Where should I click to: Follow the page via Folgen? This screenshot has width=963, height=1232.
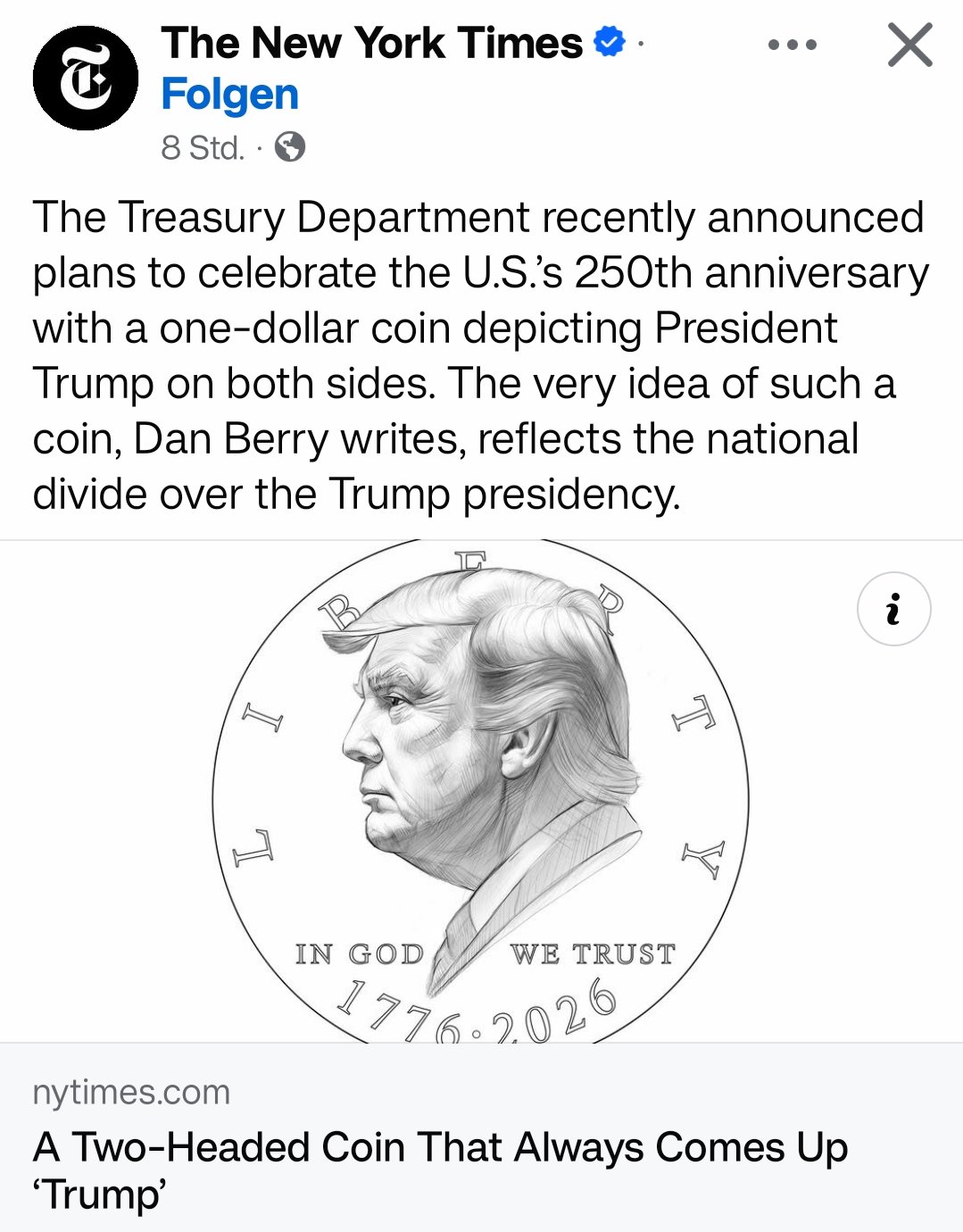[229, 95]
